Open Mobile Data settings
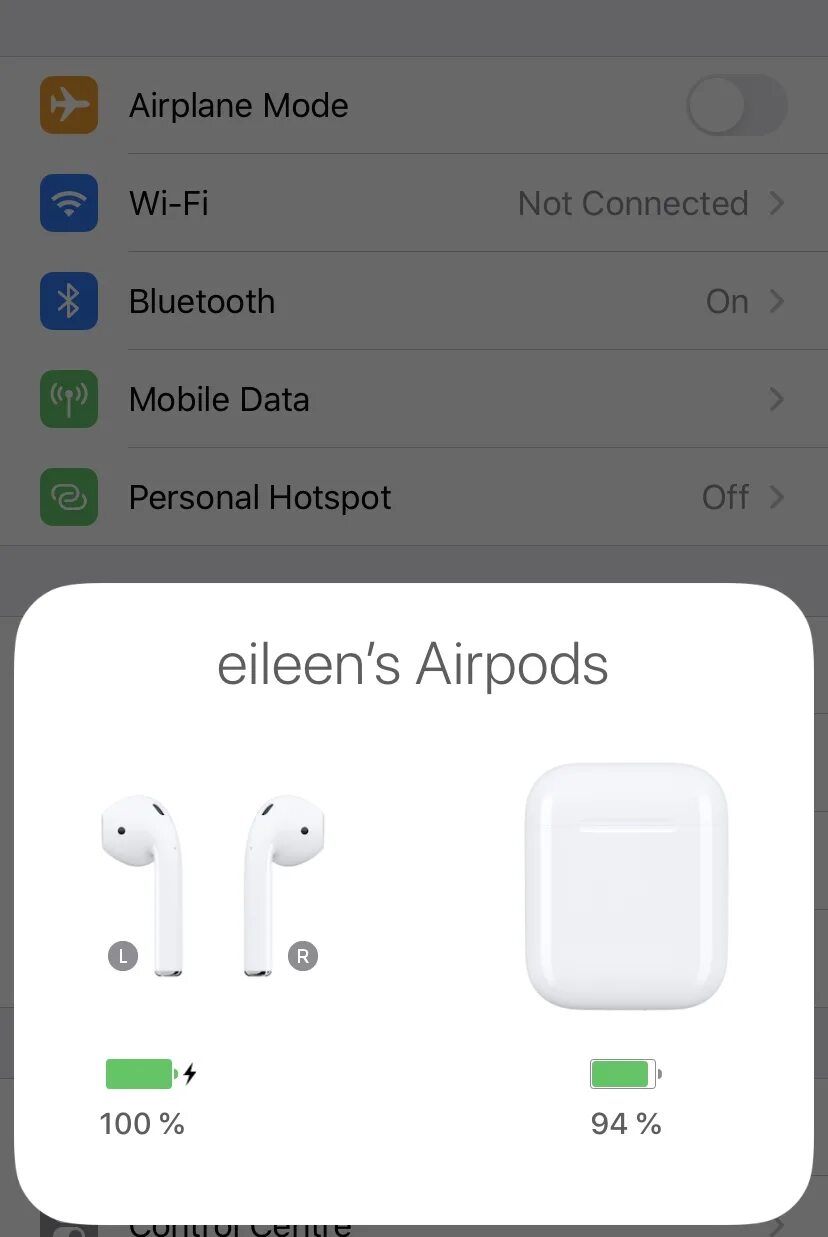The image size is (828, 1237). click(414, 399)
